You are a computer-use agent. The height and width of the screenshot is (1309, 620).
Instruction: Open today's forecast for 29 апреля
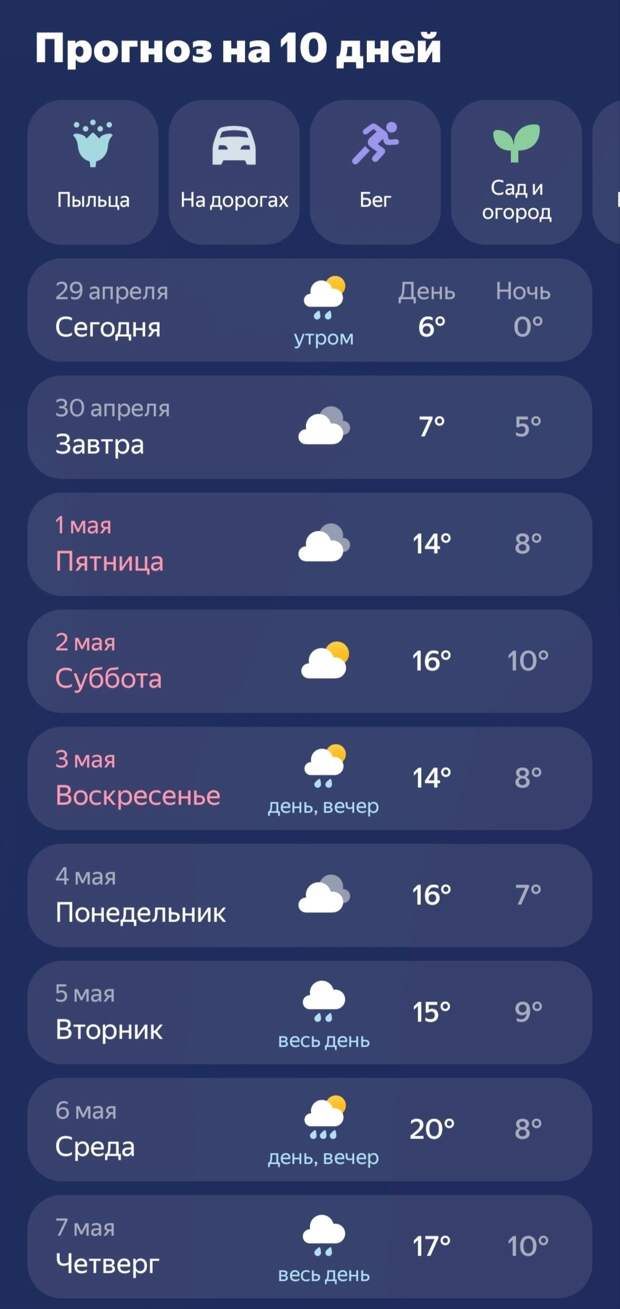(310, 310)
